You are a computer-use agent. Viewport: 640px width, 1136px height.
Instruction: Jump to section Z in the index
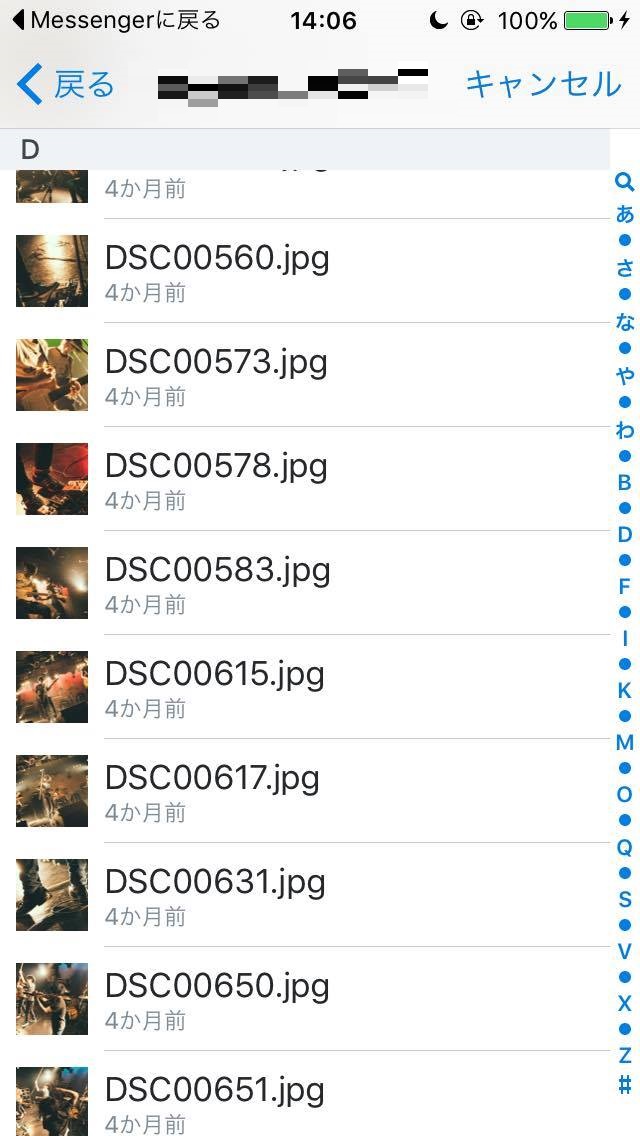(624, 1056)
